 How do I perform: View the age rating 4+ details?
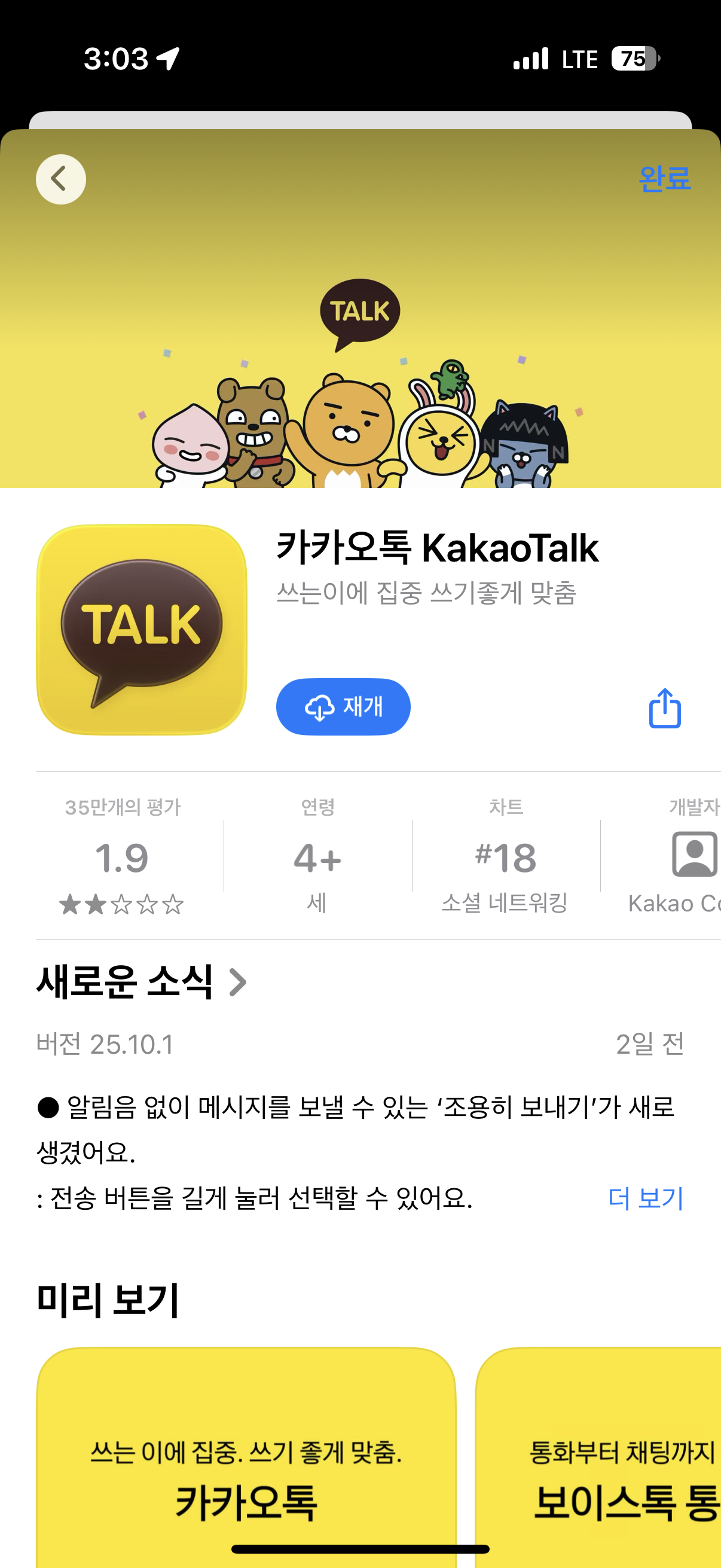(317, 857)
